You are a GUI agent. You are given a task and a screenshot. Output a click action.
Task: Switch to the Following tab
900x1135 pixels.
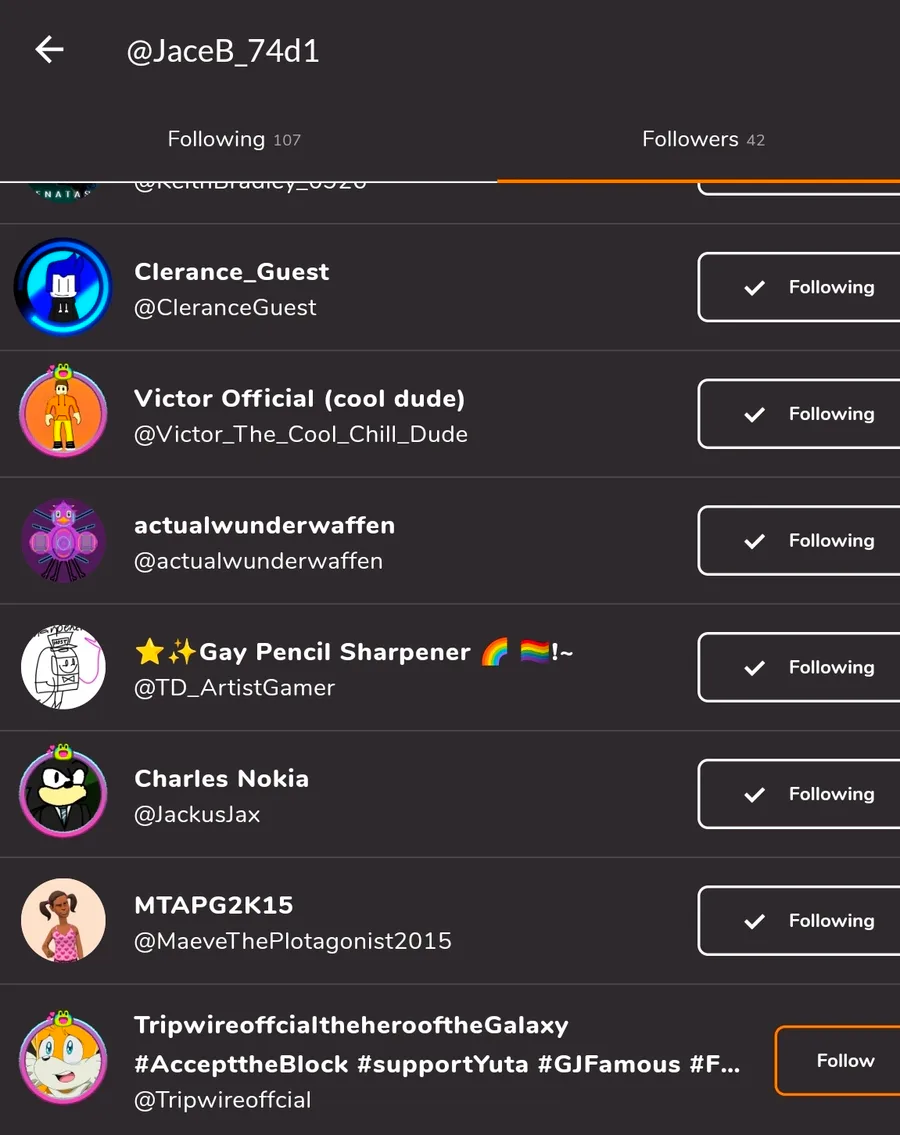(233, 139)
